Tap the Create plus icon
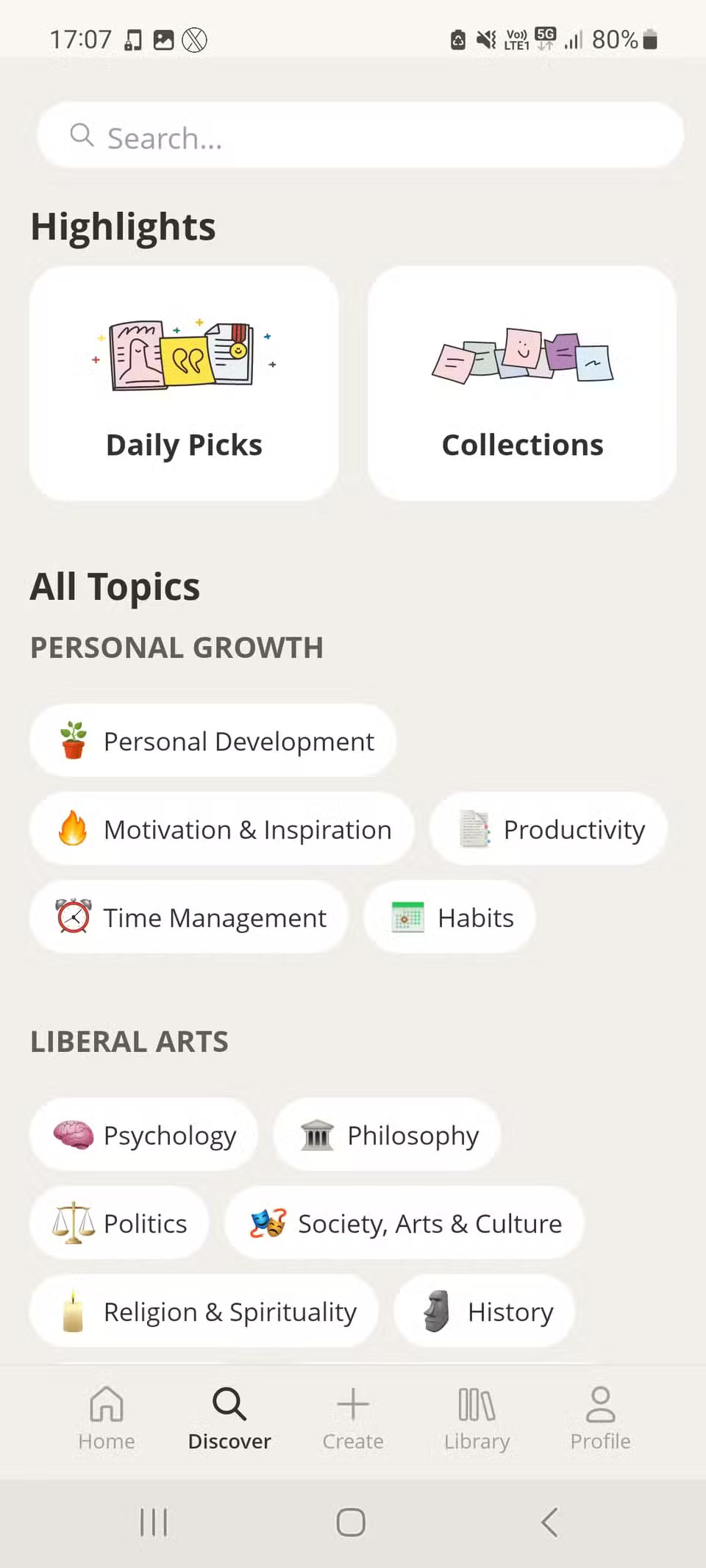Viewport: 706px width, 1568px height. 352,1405
